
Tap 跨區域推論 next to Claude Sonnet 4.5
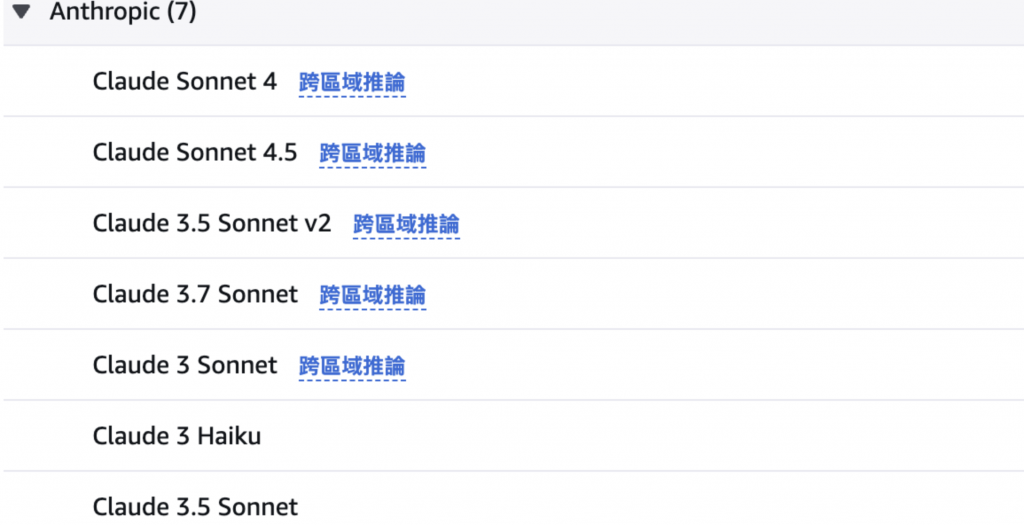click(x=372, y=153)
